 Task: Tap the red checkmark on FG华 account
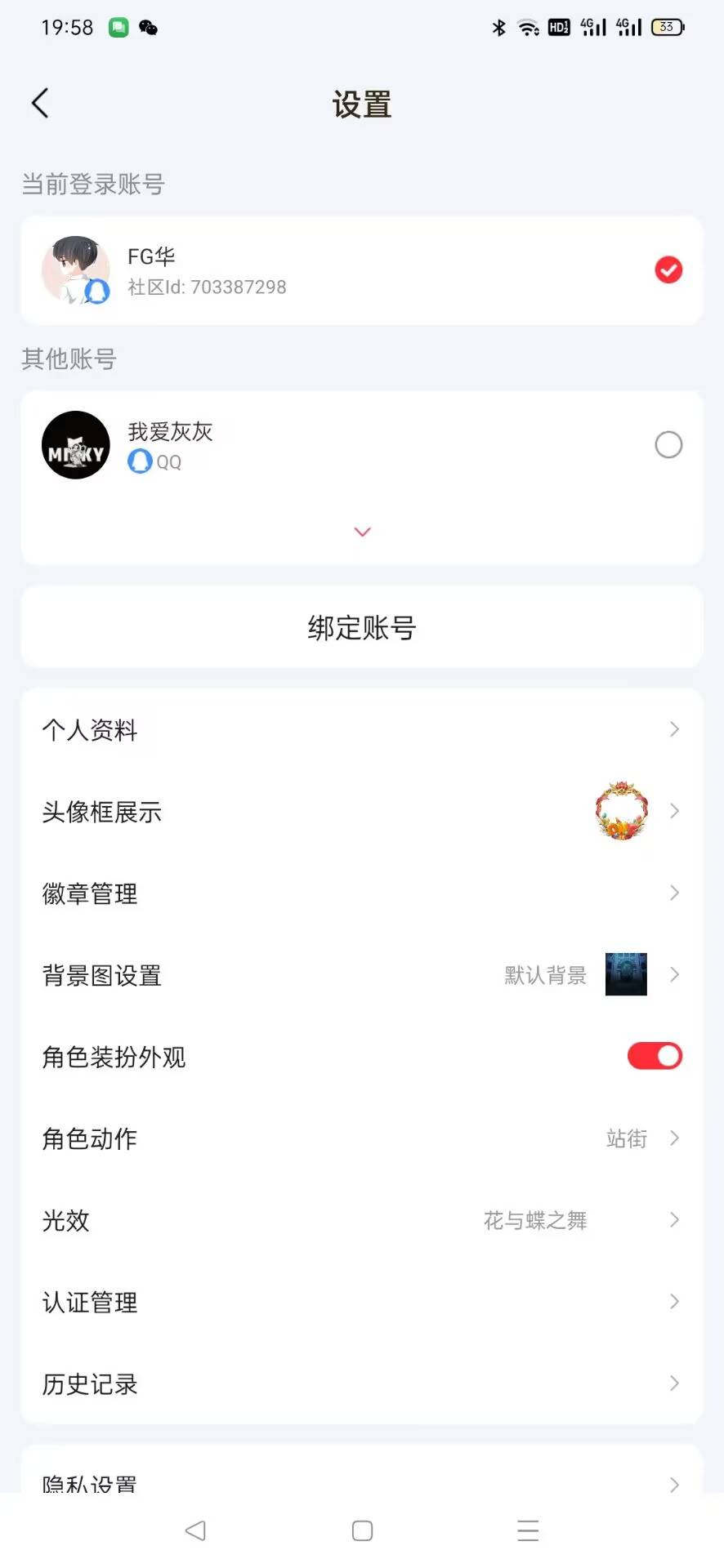tap(668, 269)
